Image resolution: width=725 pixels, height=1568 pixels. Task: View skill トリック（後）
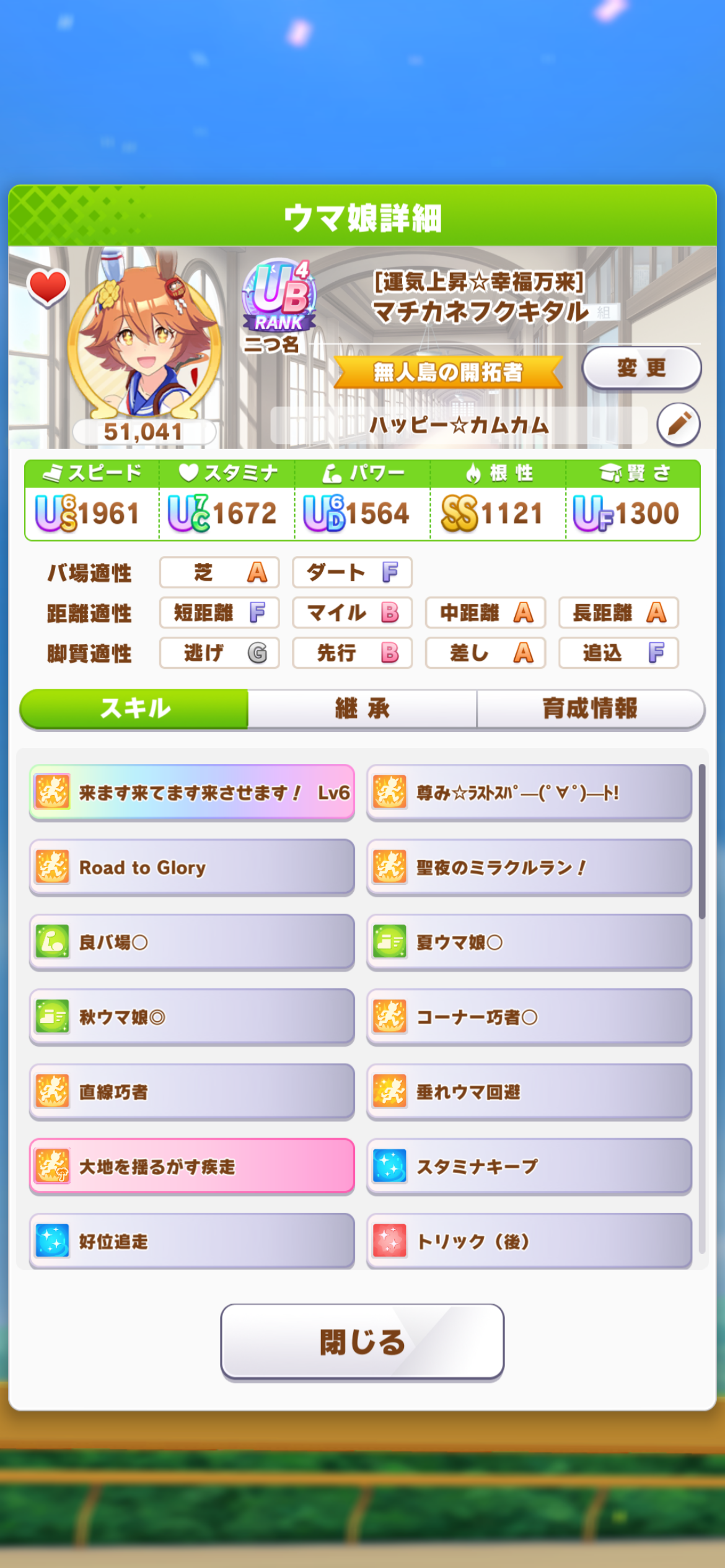pos(529,1241)
